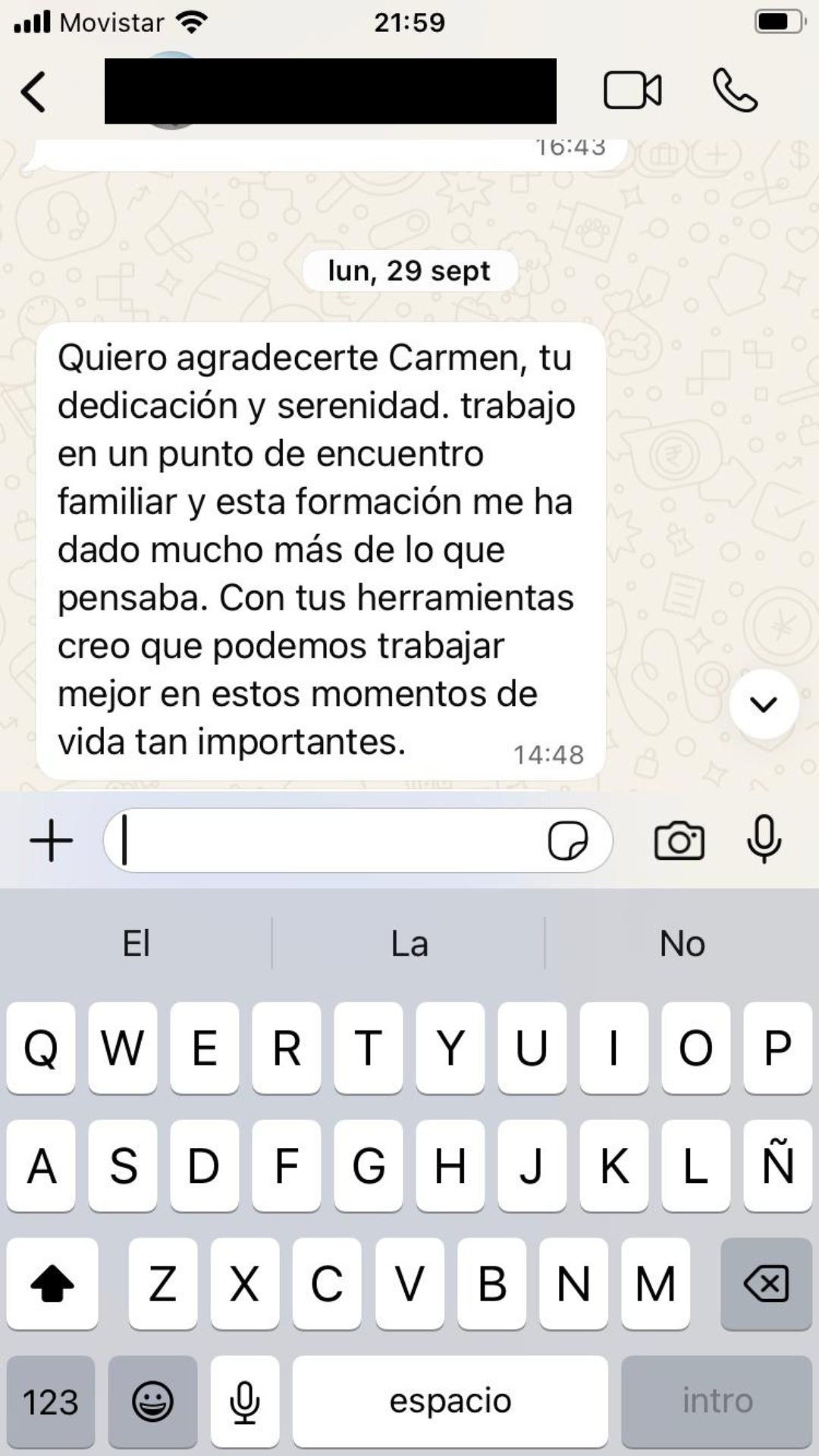The image size is (819, 1456).
Task: Open the camera to send a photo
Action: [681, 840]
